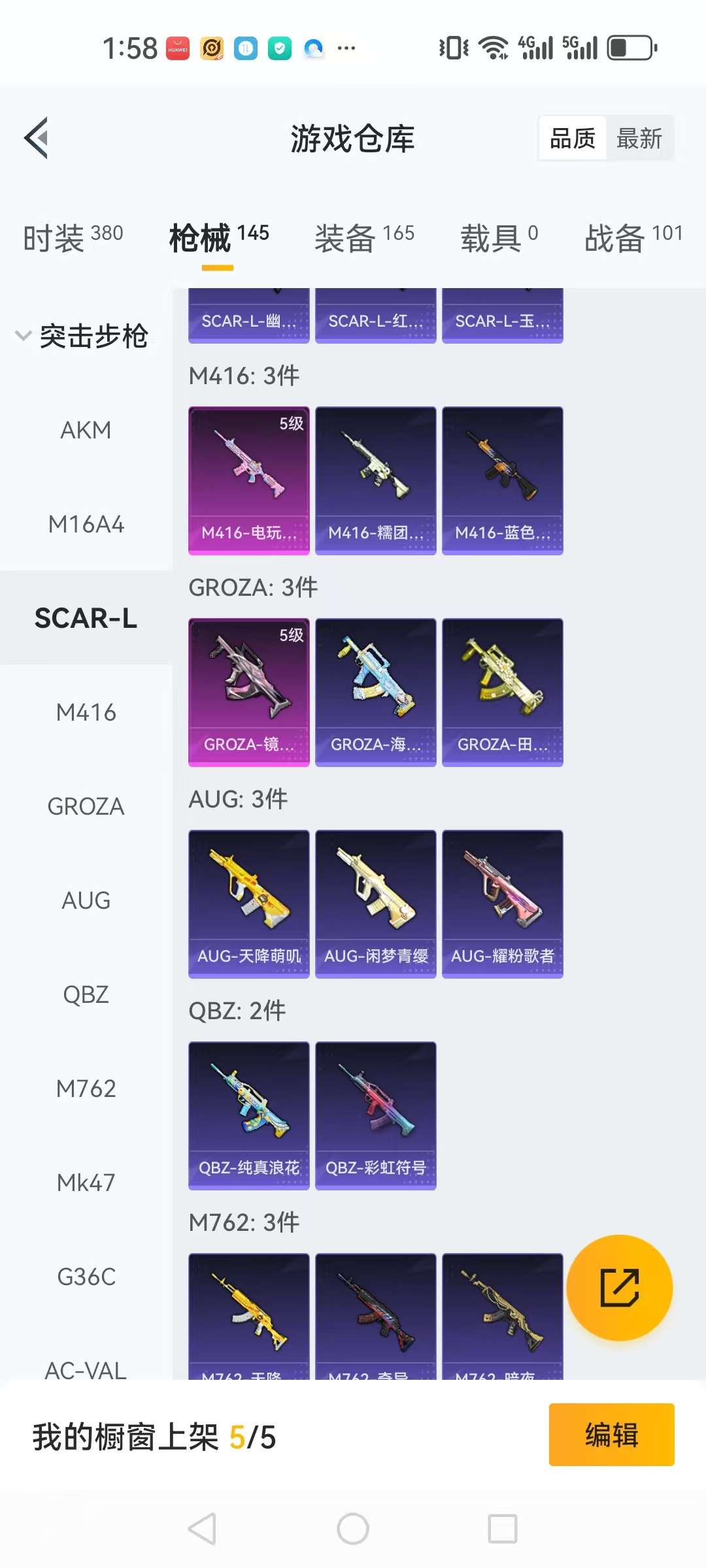Switch to the 装备 tab
This screenshot has height=1568, width=706.
coord(364,238)
